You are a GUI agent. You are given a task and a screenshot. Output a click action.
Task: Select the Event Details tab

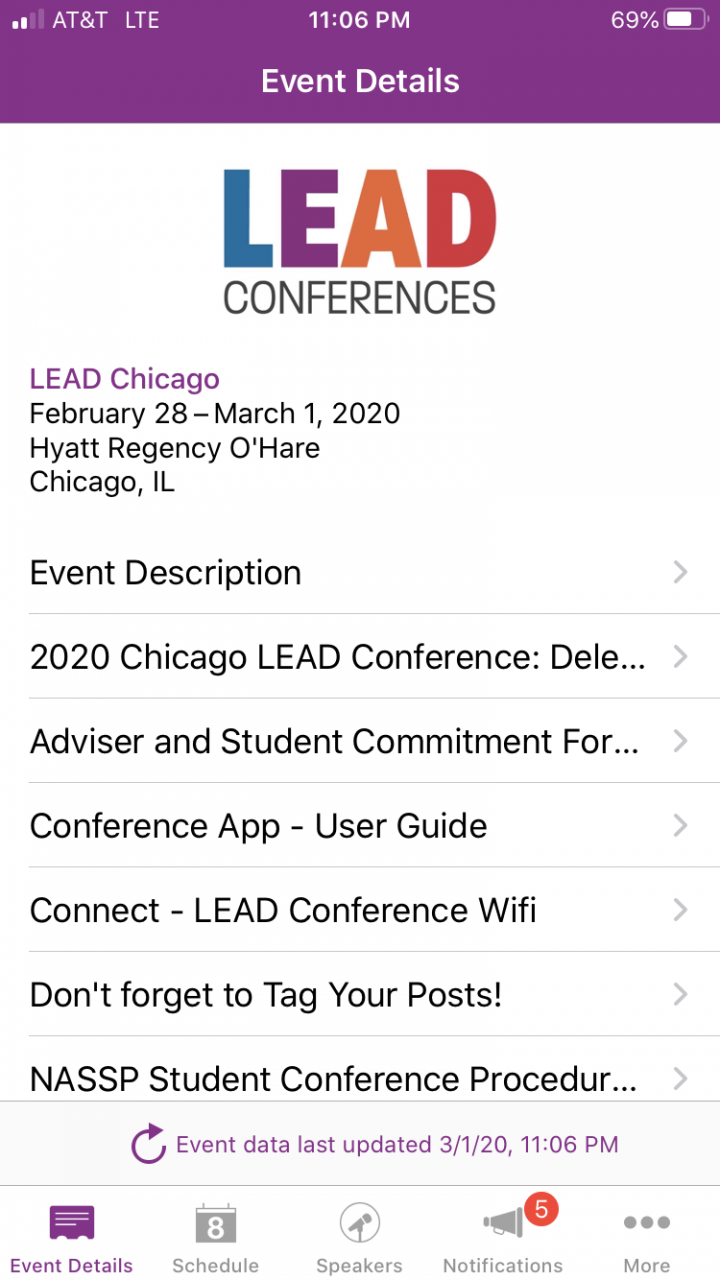(72, 1239)
